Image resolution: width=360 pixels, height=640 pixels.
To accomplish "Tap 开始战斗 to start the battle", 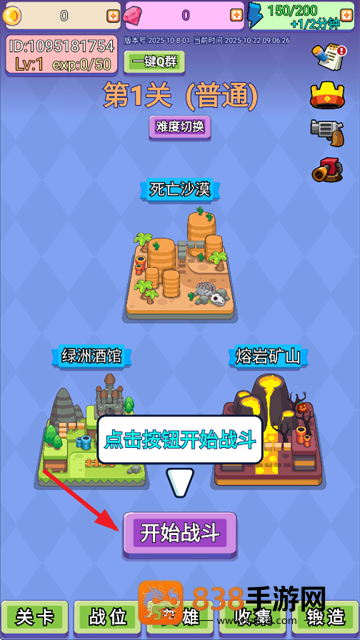I will click(x=180, y=534).
